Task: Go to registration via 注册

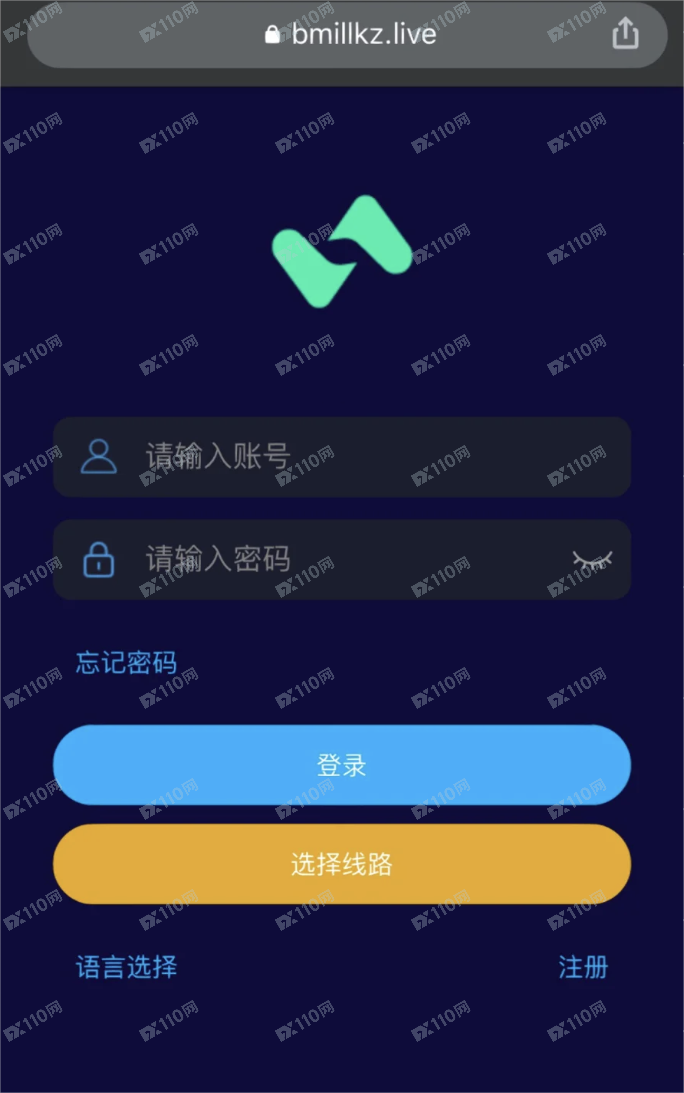Action: pos(583,967)
